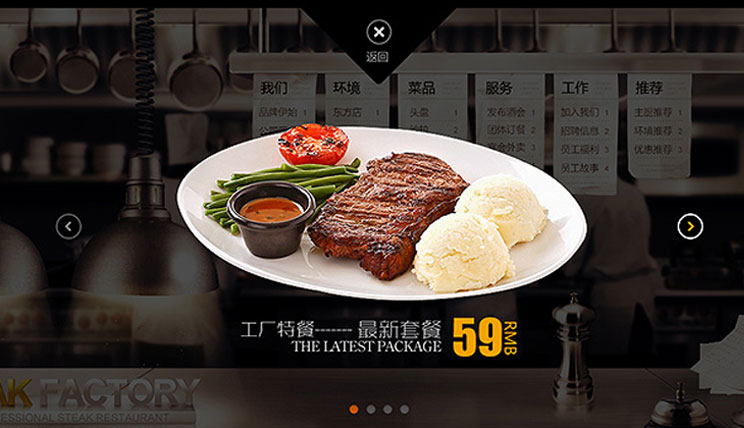Jump to the third carousel dot
The height and width of the screenshot is (428, 744).
pyautogui.click(x=388, y=409)
